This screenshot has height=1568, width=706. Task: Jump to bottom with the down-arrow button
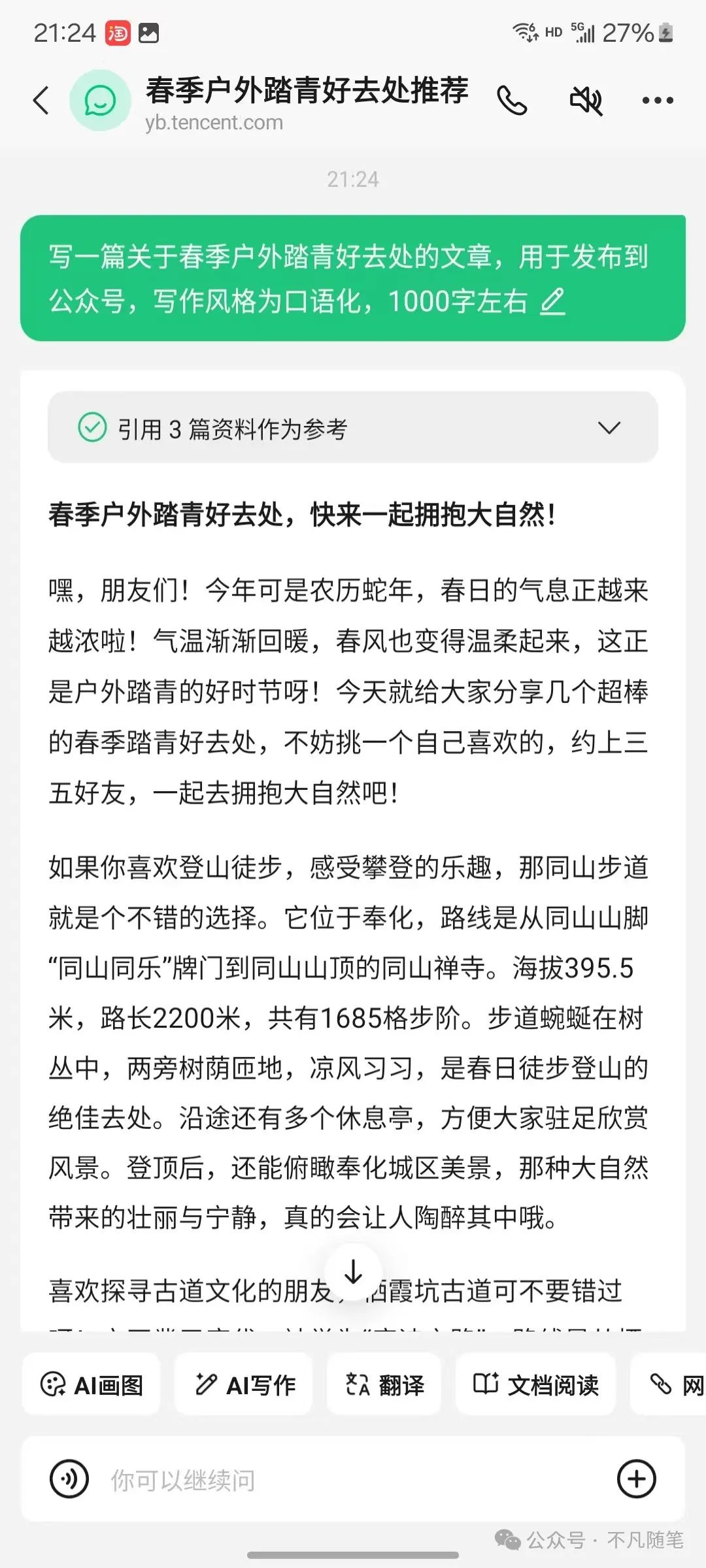coord(354,1272)
